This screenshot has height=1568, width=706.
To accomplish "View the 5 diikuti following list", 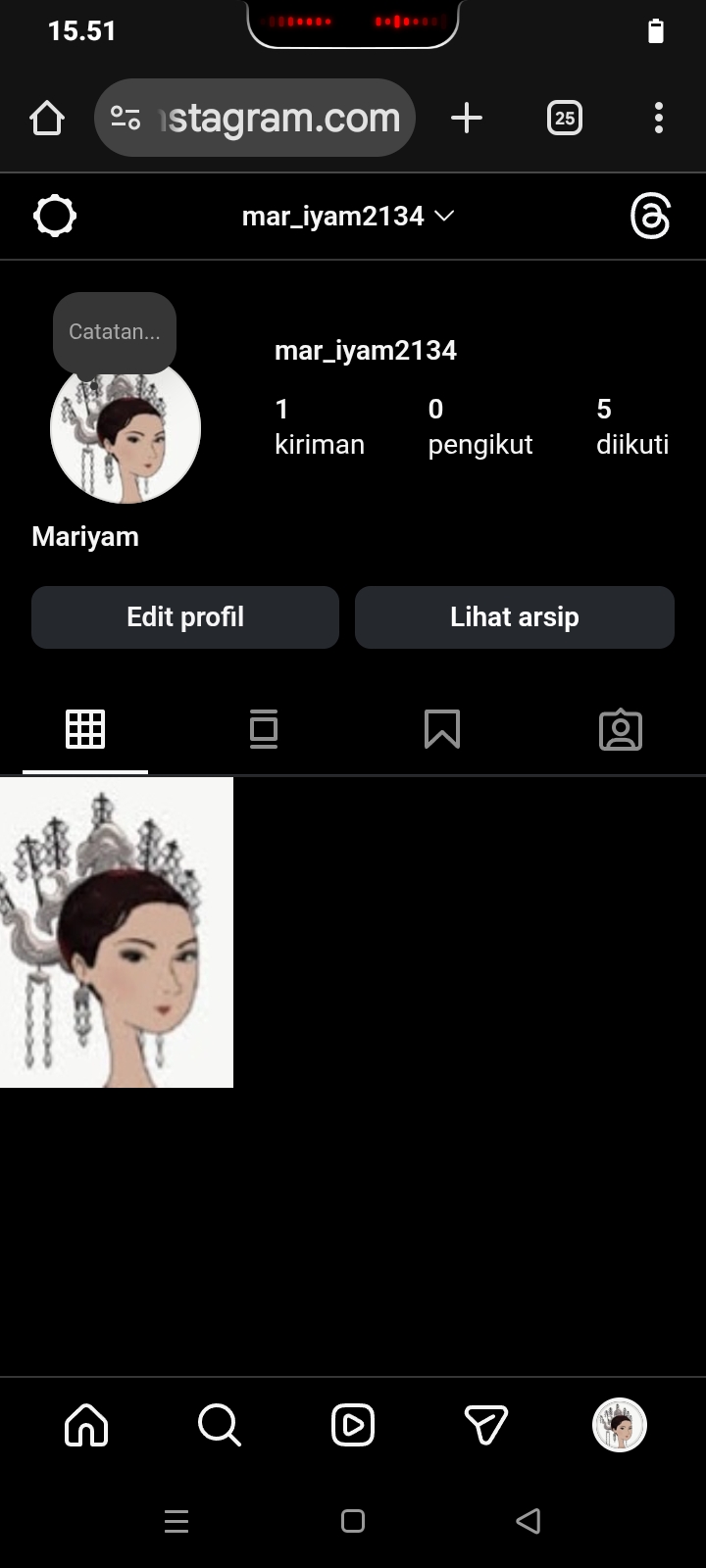I will pyautogui.click(x=632, y=427).
